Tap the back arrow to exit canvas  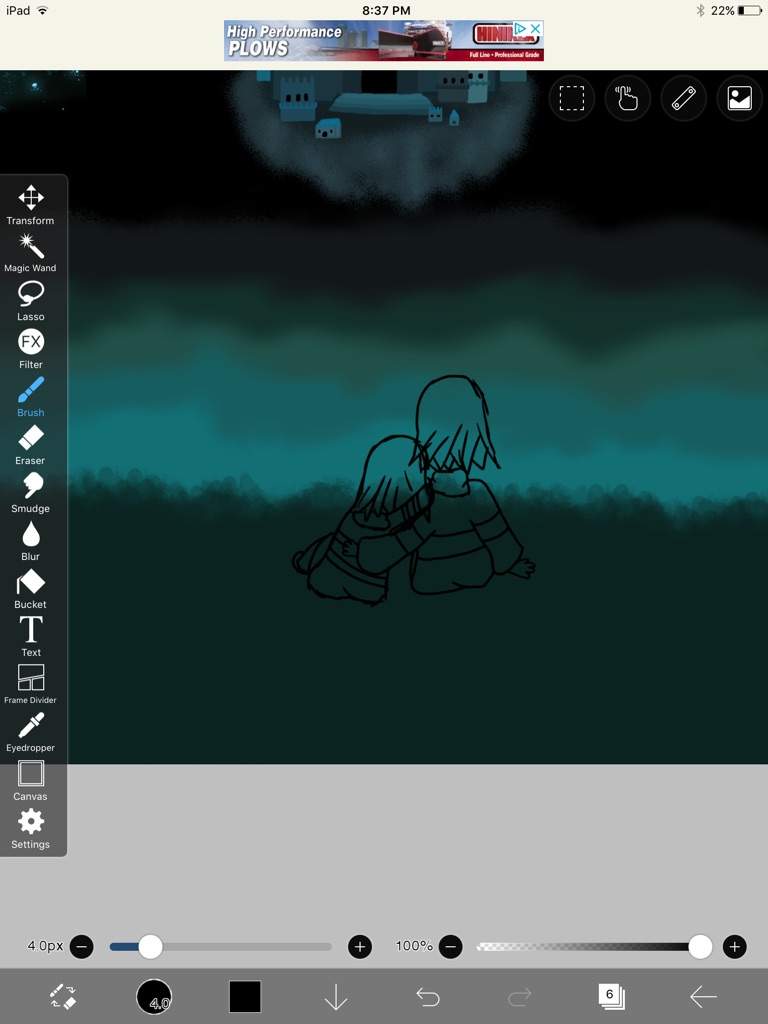[x=703, y=996]
